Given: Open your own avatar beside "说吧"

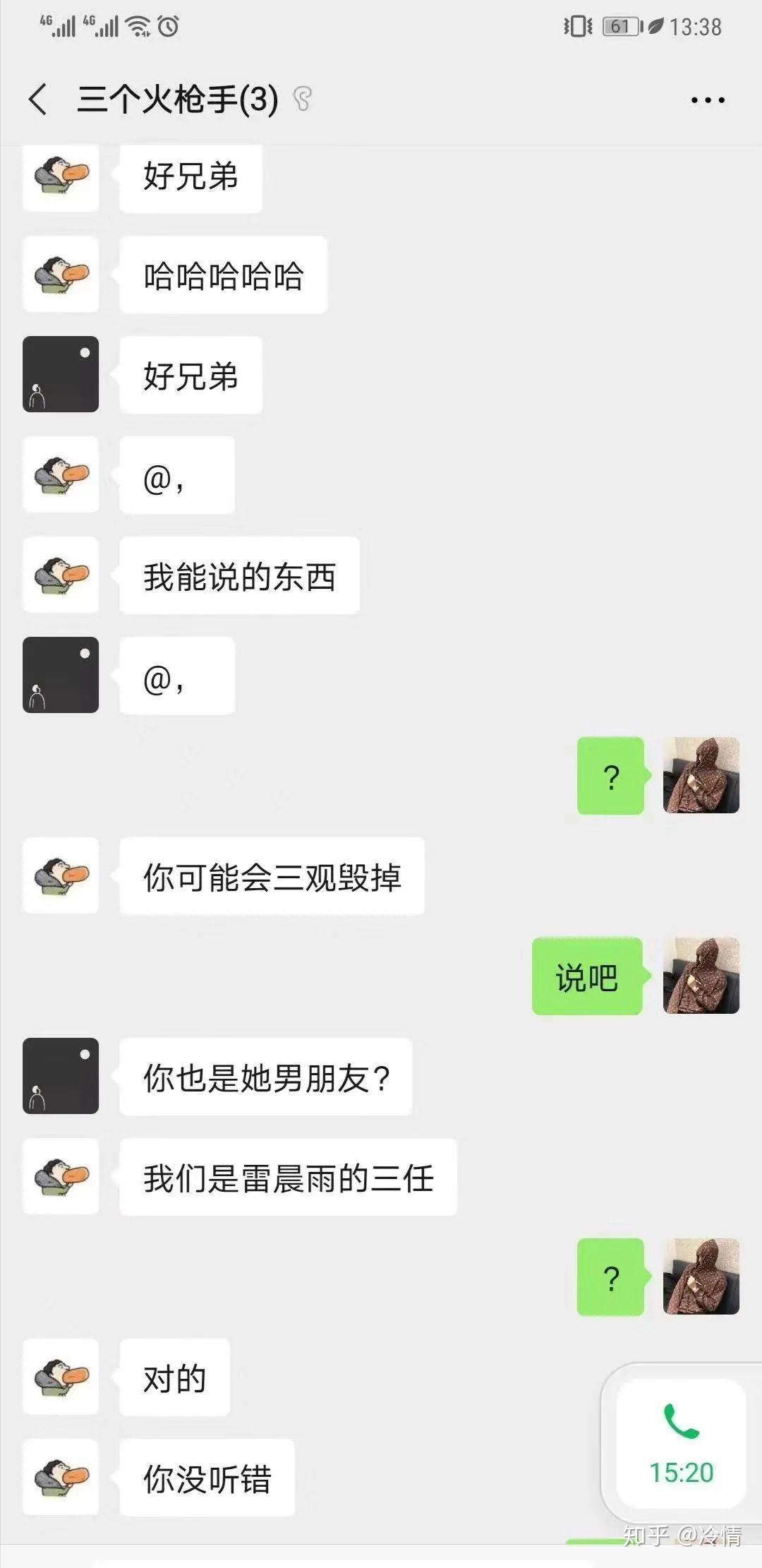Looking at the screenshot, I should [x=701, y=976].
